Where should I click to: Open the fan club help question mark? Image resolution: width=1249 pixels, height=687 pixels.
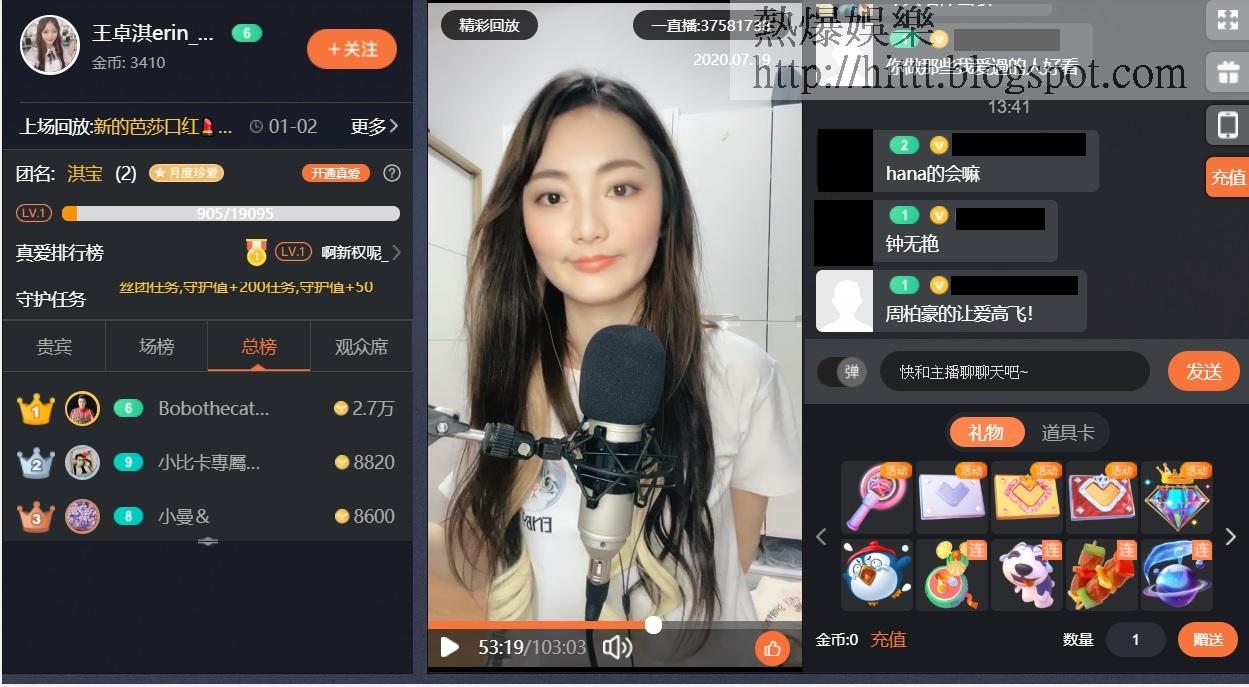[392, 173]
